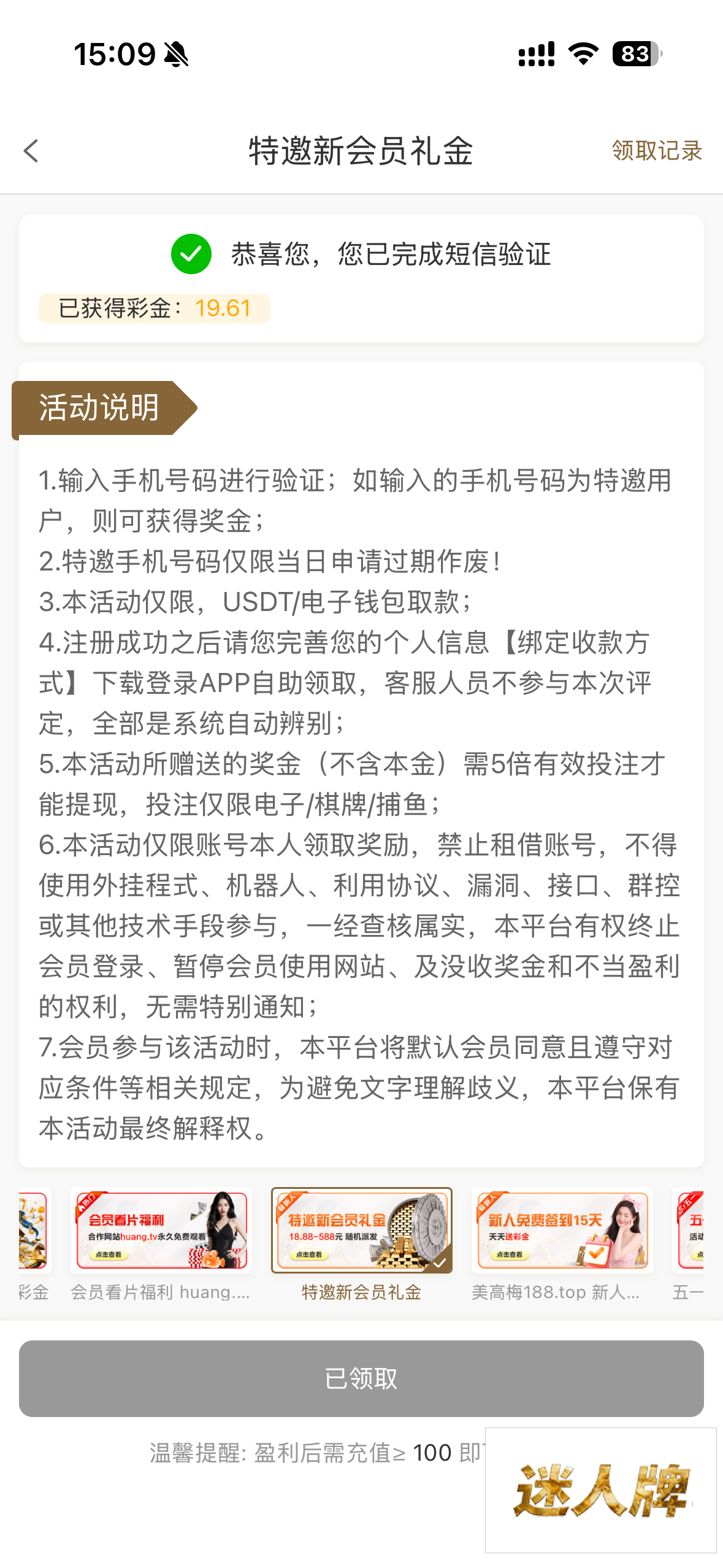Image resolution: width=723 pixels, height=1568 pixels.
Task: Tap the grey 已领取 button
Action: (361, 1379)
